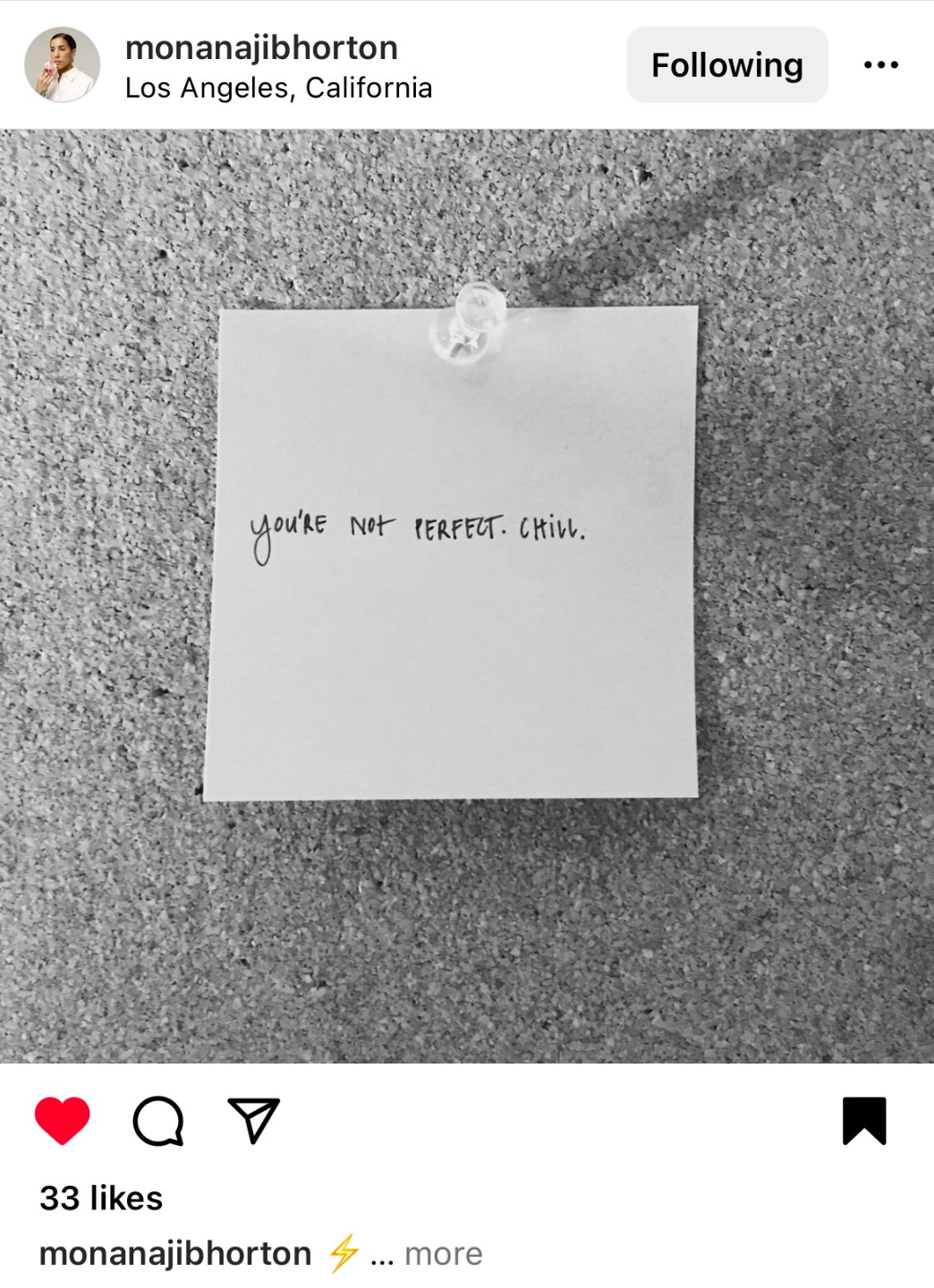Open the Los Angeles, California location

(278, 88)
